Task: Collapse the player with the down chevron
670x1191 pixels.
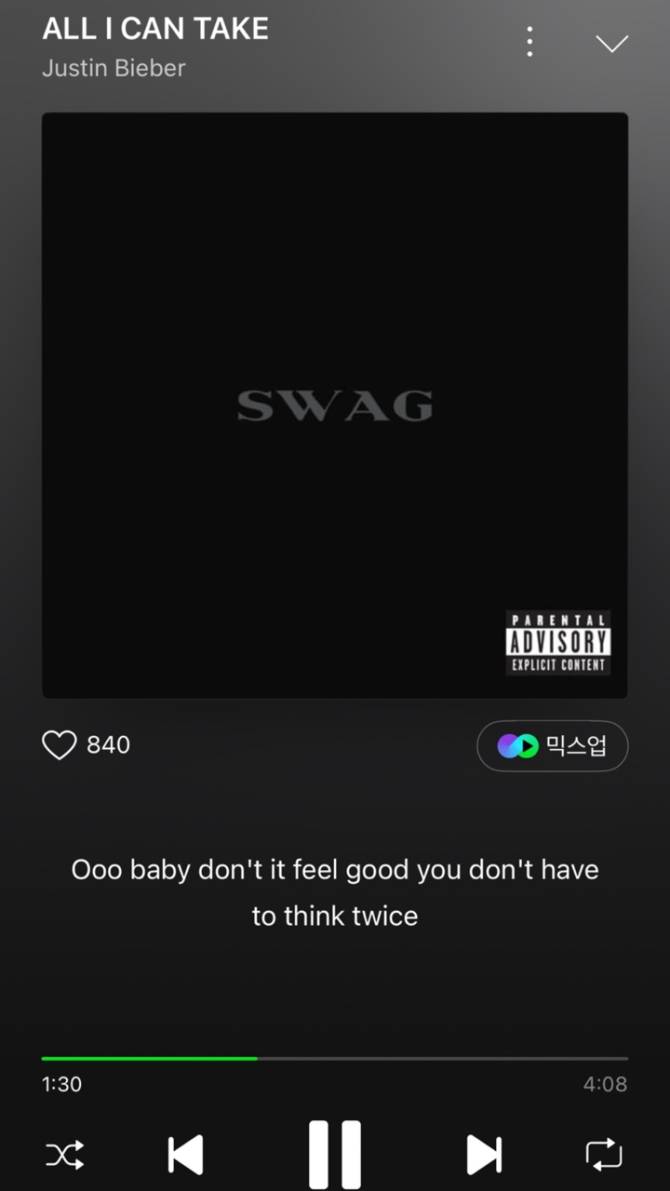Action: pyautogui.click(x=611, y=43)
